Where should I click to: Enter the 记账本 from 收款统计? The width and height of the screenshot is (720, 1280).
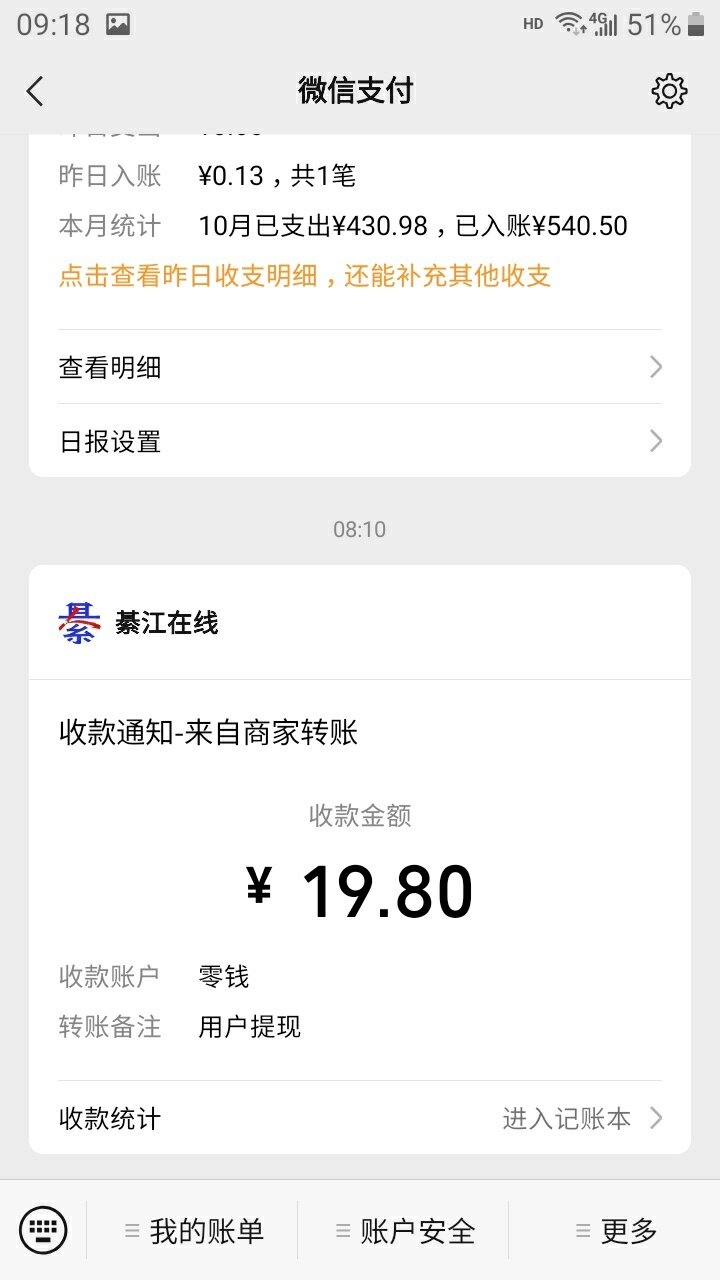(x=580, y=1118)
